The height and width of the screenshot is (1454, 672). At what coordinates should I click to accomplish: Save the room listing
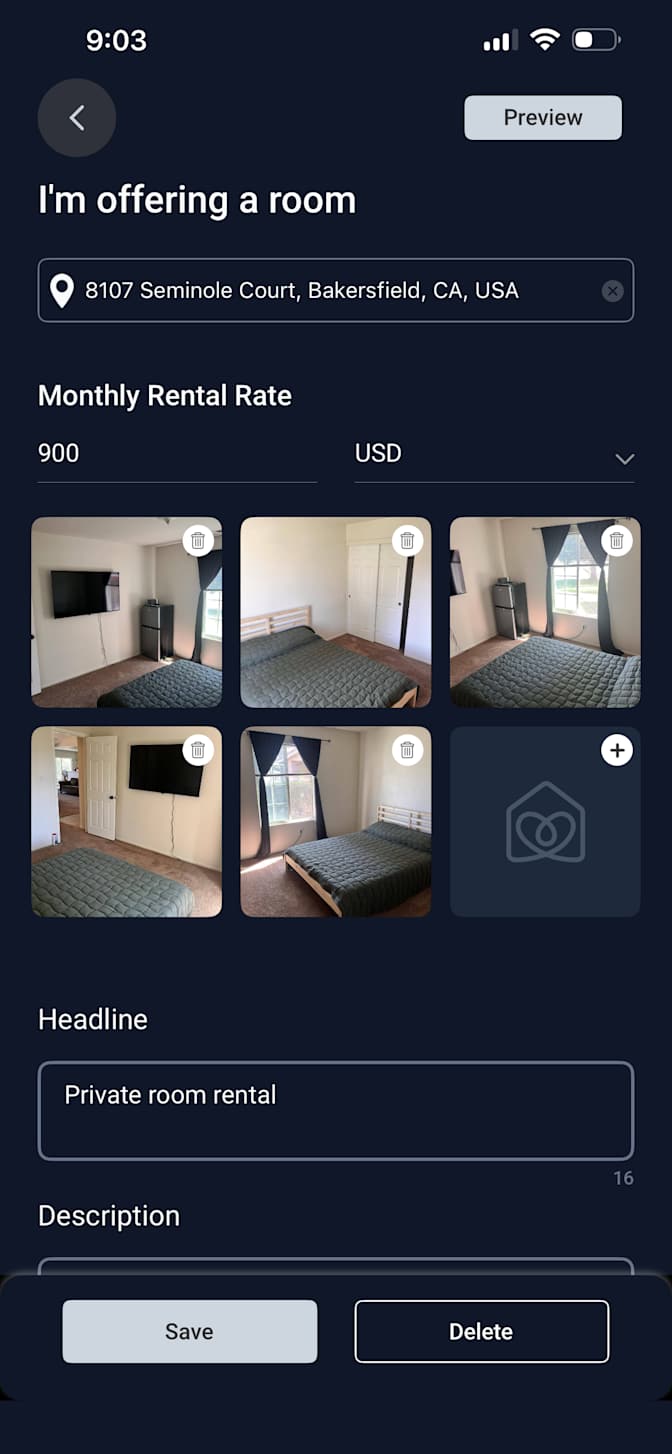190,1331
